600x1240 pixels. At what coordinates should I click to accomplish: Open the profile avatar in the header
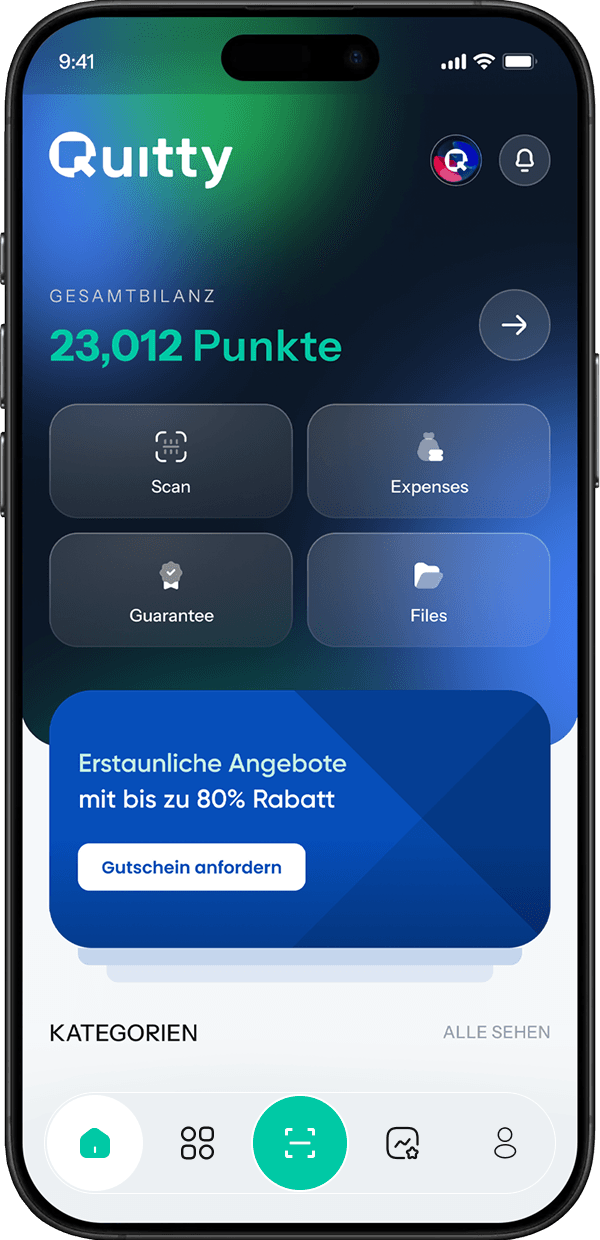click(456, 160)
